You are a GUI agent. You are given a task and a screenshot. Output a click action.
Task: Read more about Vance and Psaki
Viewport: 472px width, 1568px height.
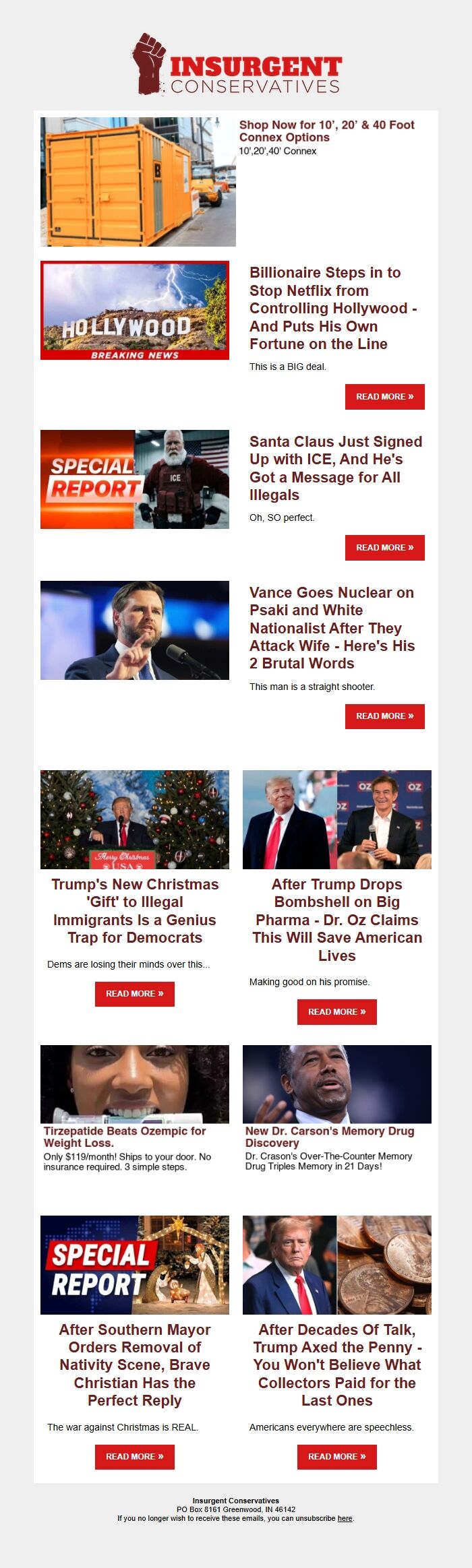coord(384,716)
